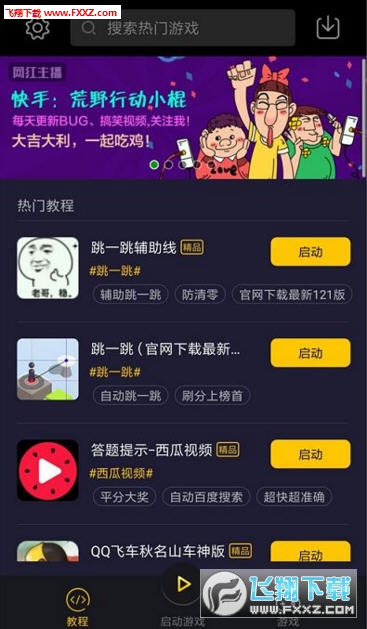The image size is (367, 629).
Task: Select the 平分大奖 chip
Action: tap(124, 497)
